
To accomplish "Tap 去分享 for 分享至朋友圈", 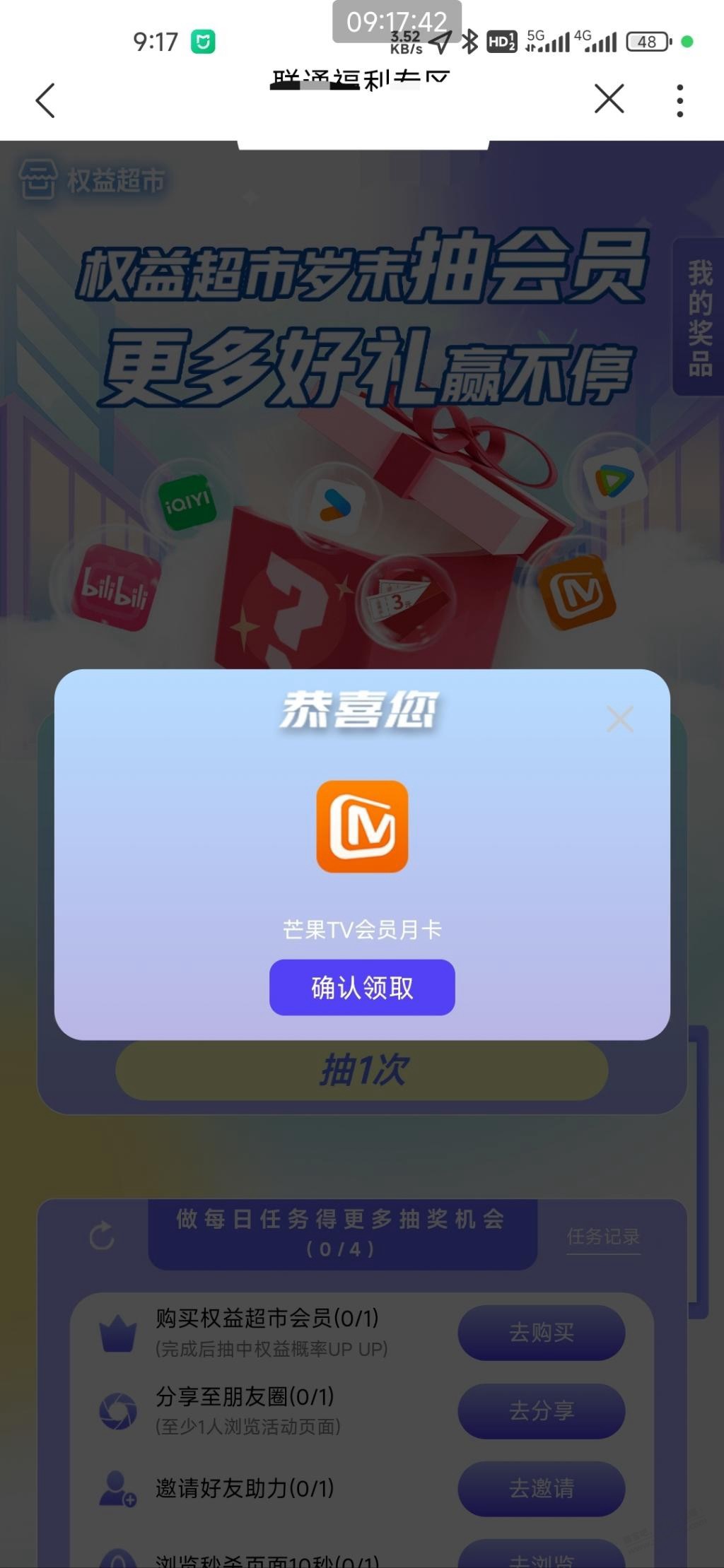I will [x=541, y=1411].
